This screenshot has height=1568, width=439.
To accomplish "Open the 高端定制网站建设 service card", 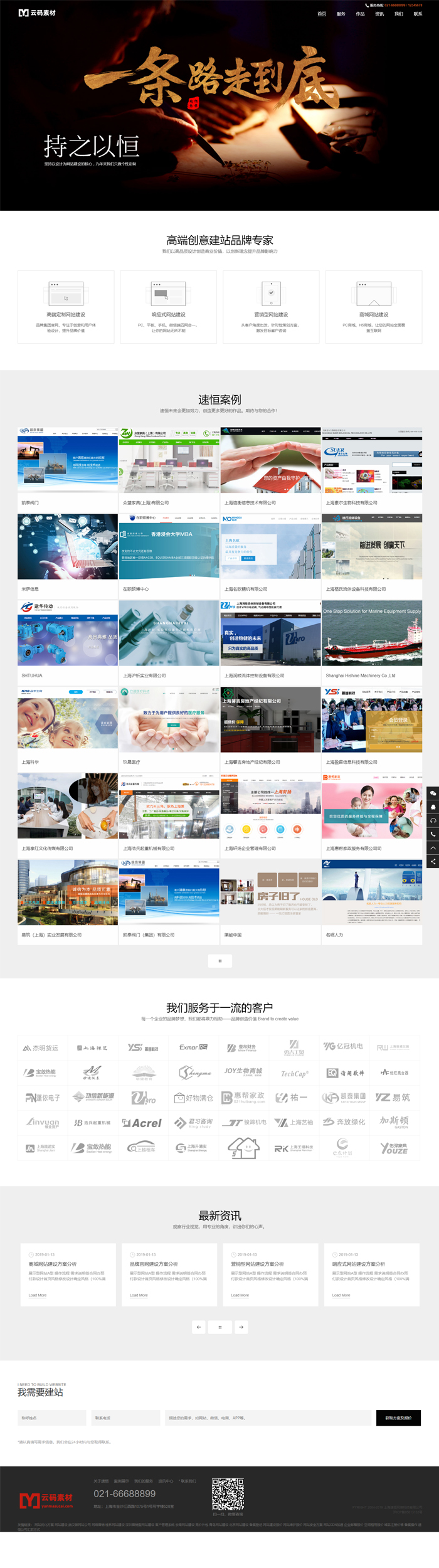I will click(x=66, y=307).
